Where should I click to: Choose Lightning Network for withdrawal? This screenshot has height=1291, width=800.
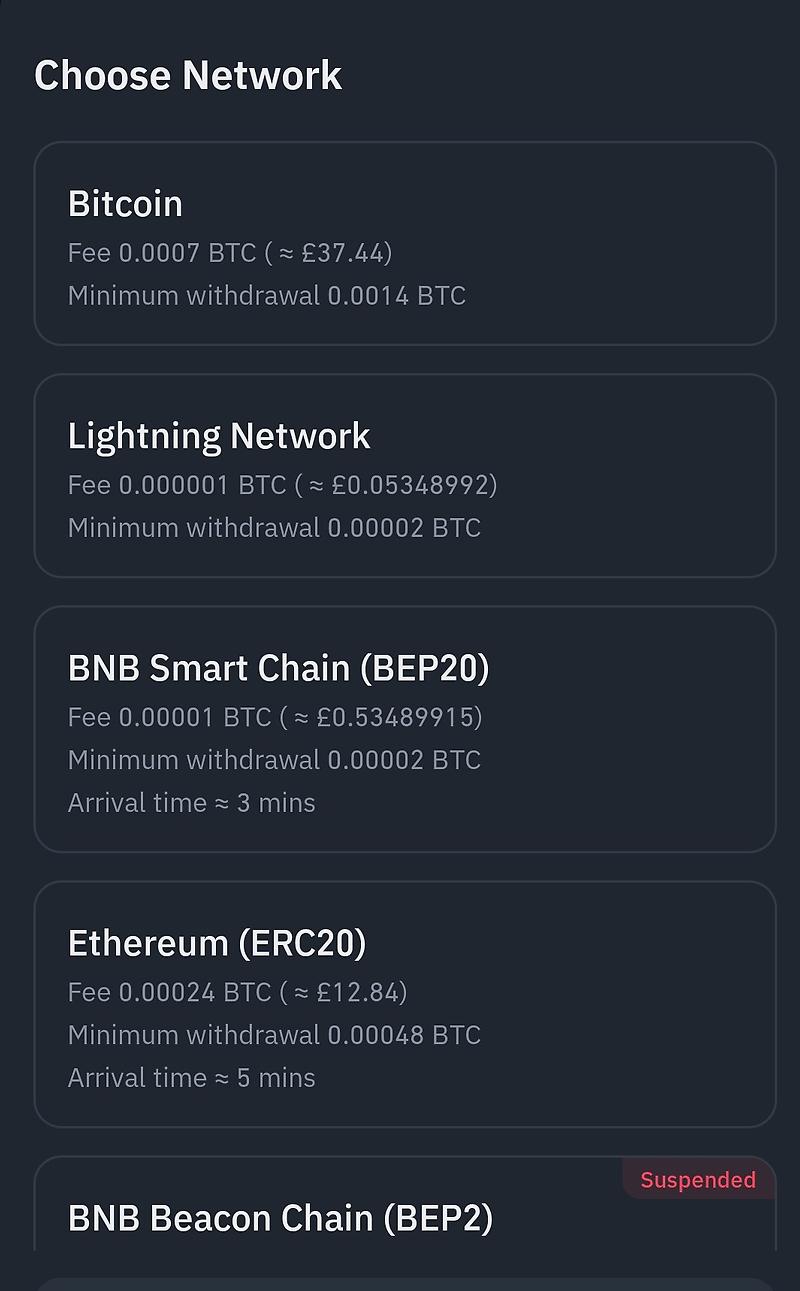pos(404,476)
